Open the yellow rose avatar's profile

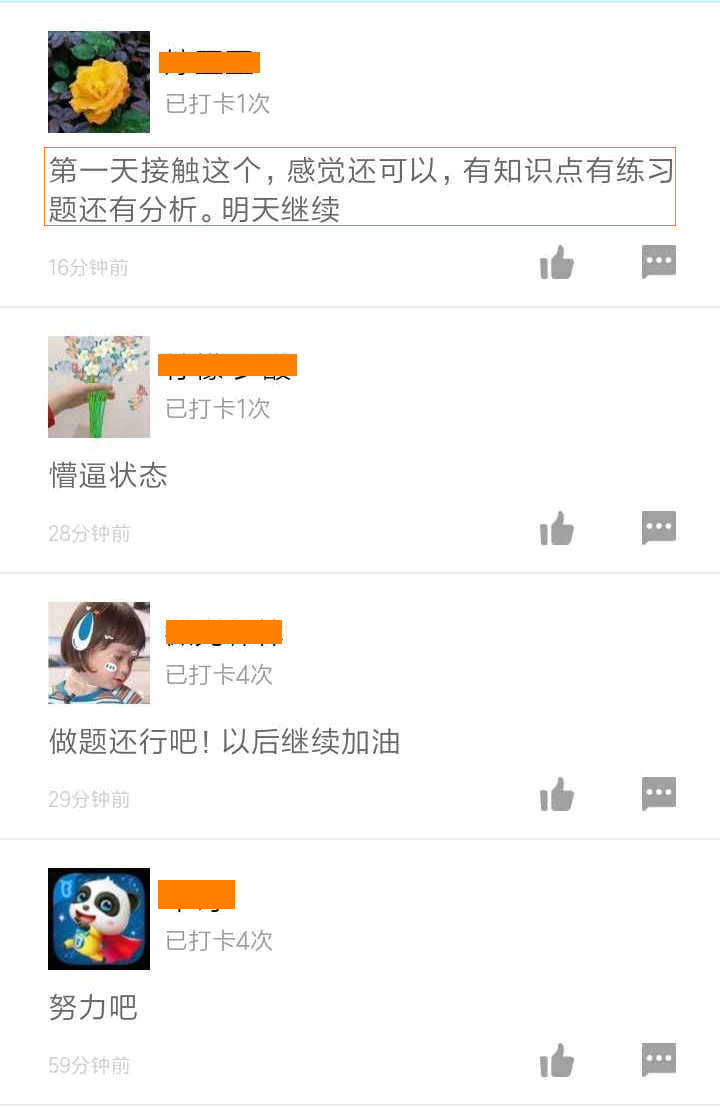99,82
